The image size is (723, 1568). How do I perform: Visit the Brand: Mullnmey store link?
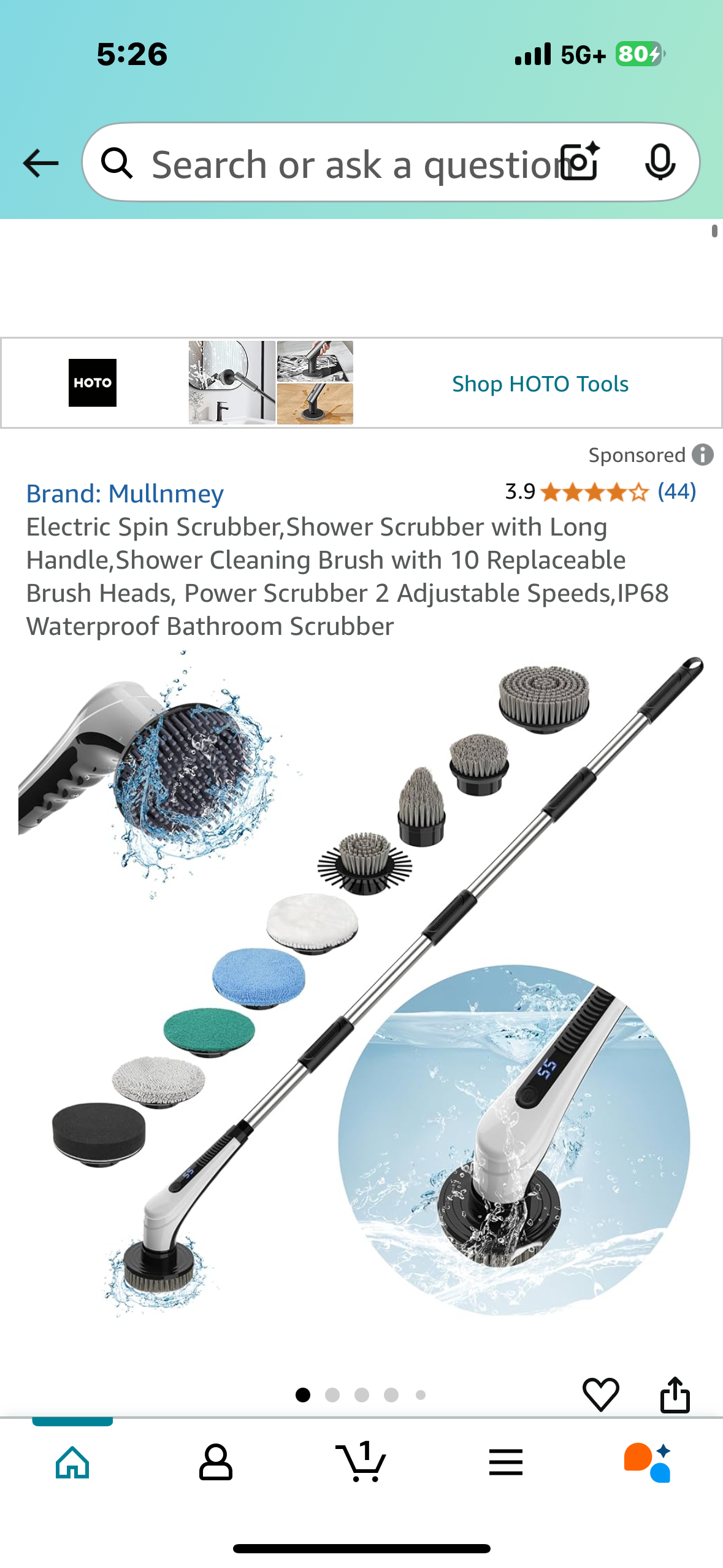(124, 494)
